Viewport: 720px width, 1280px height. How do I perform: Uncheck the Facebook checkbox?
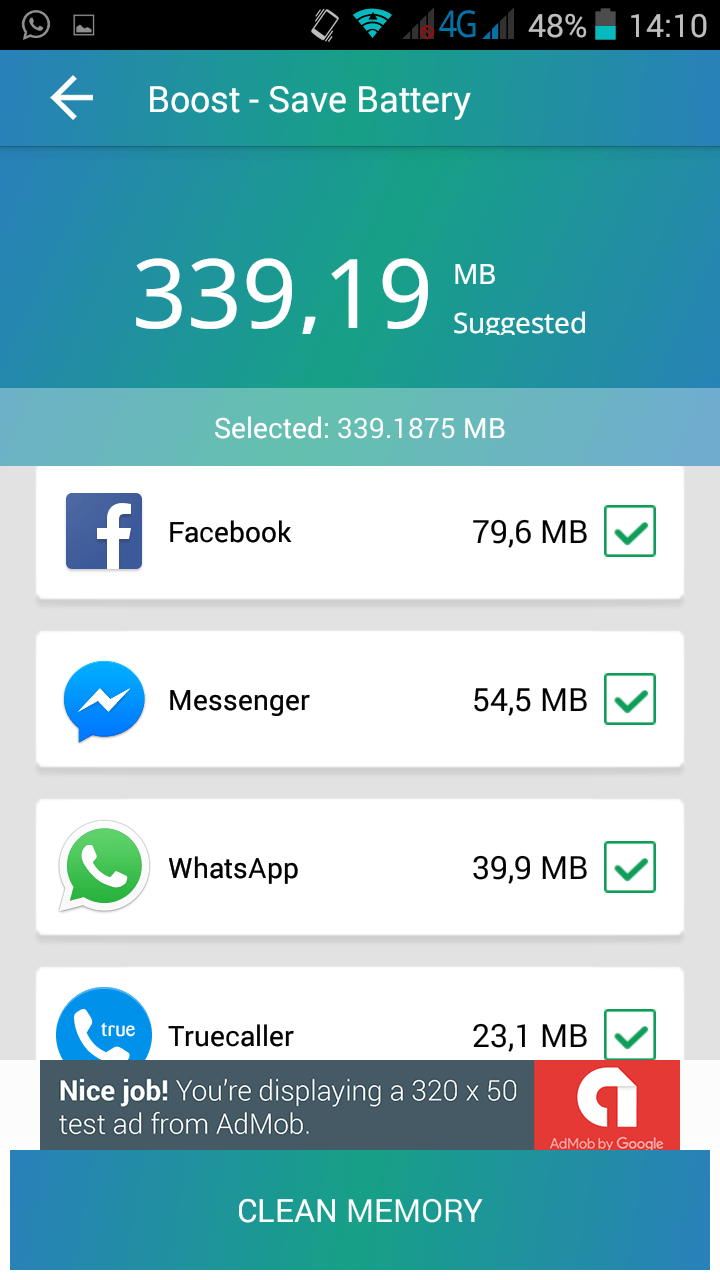coord(629,531)
